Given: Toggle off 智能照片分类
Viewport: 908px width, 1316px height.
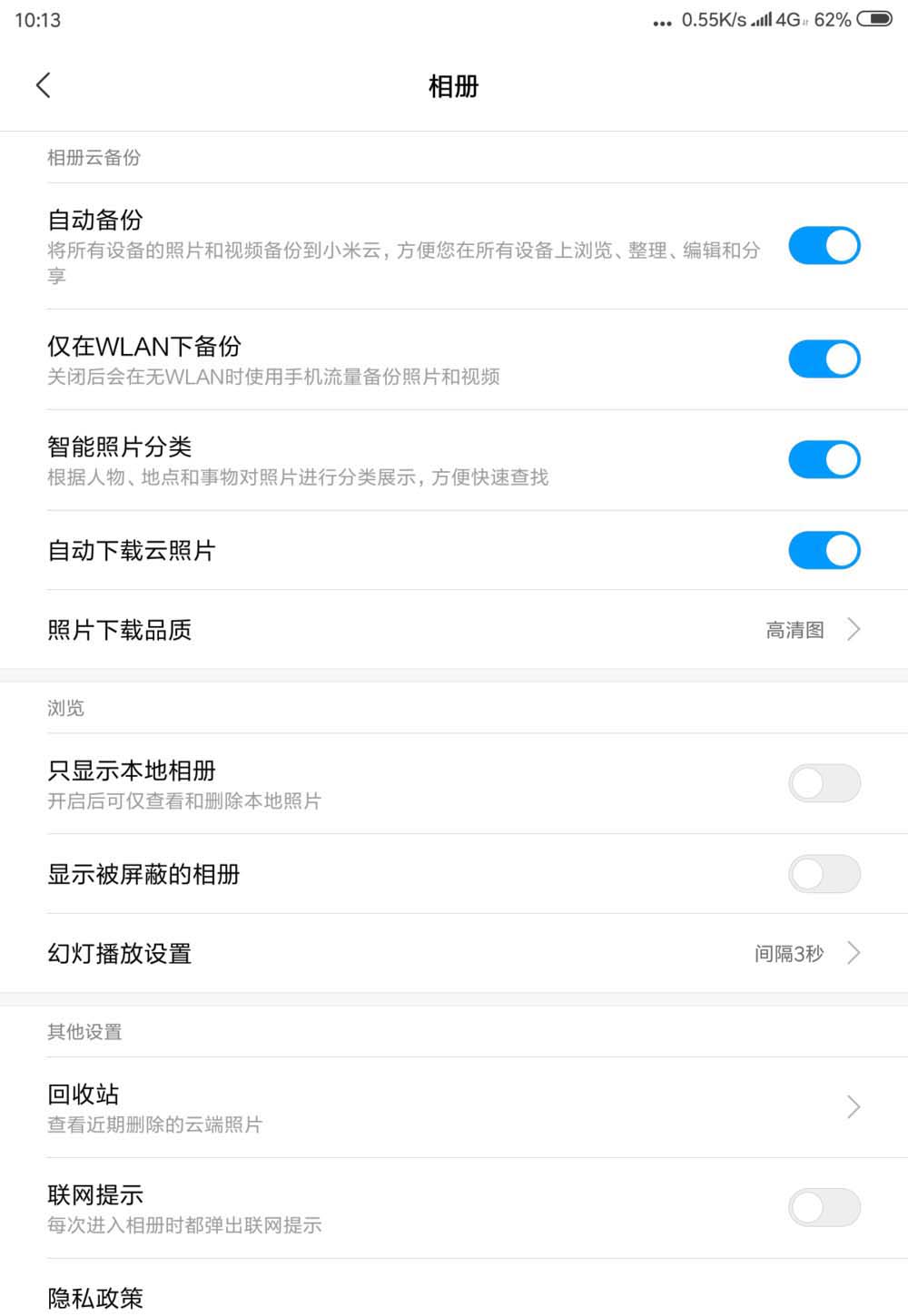Looking at the screenshot, I should pos(824,460).
